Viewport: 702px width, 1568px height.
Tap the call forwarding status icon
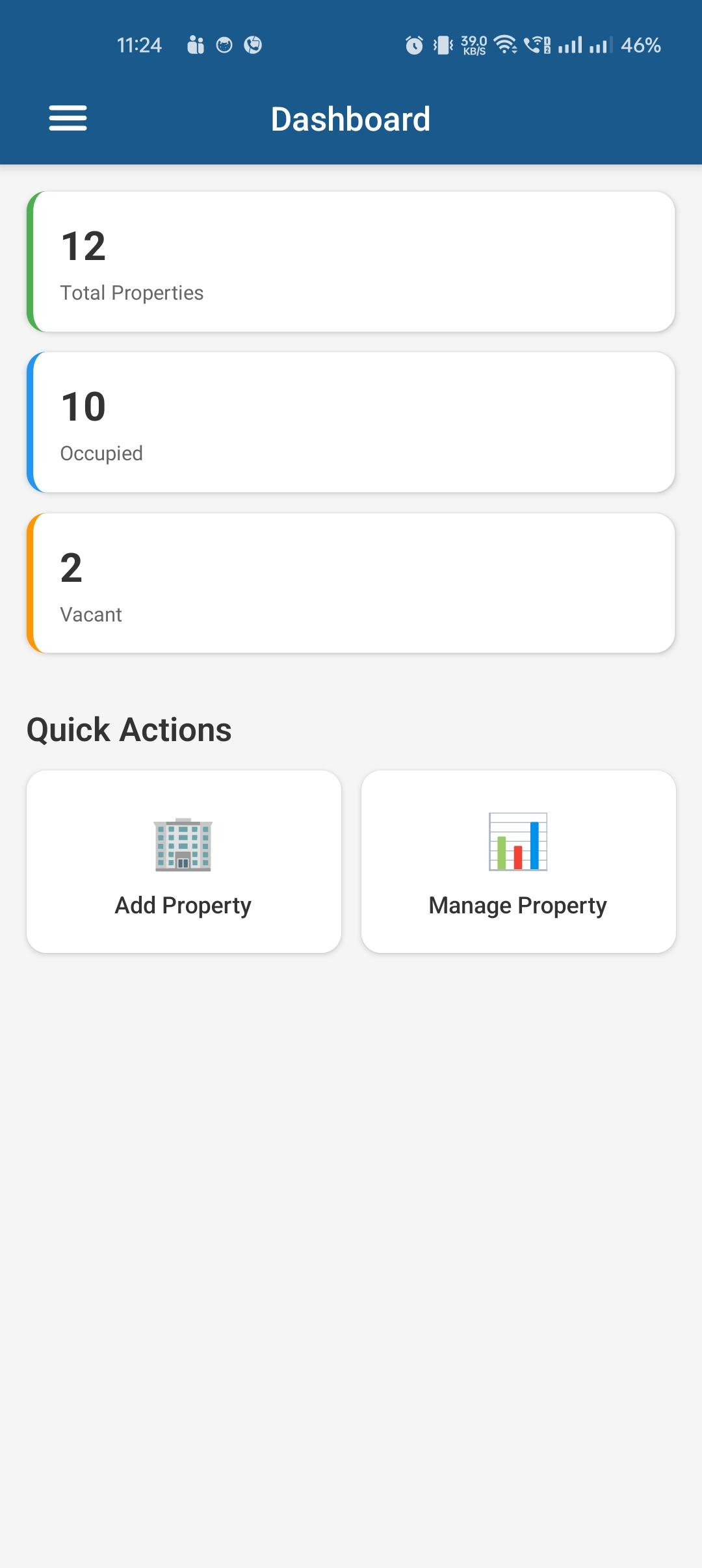click(537, 44)
